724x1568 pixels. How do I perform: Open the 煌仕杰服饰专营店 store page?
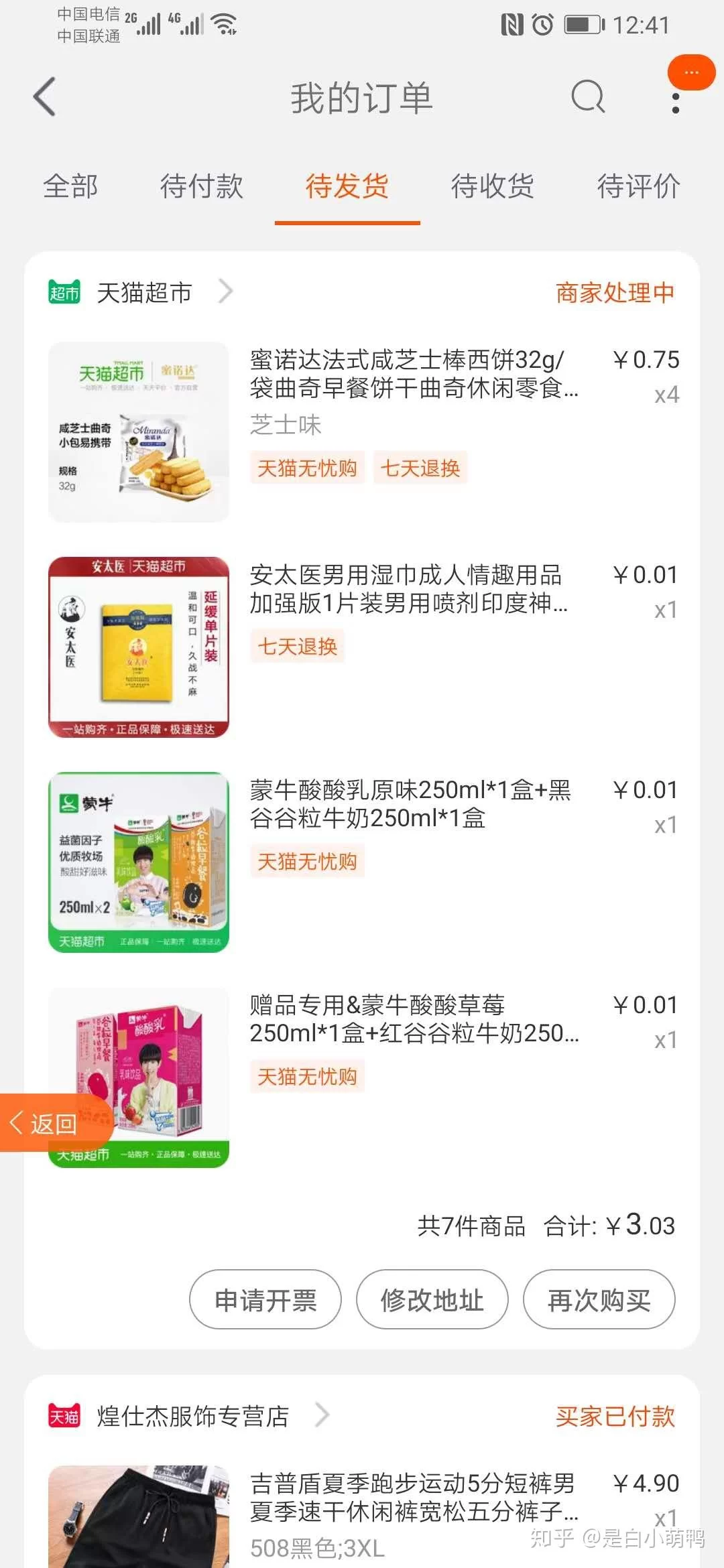pyautogui.click(x=193, y=1417)
